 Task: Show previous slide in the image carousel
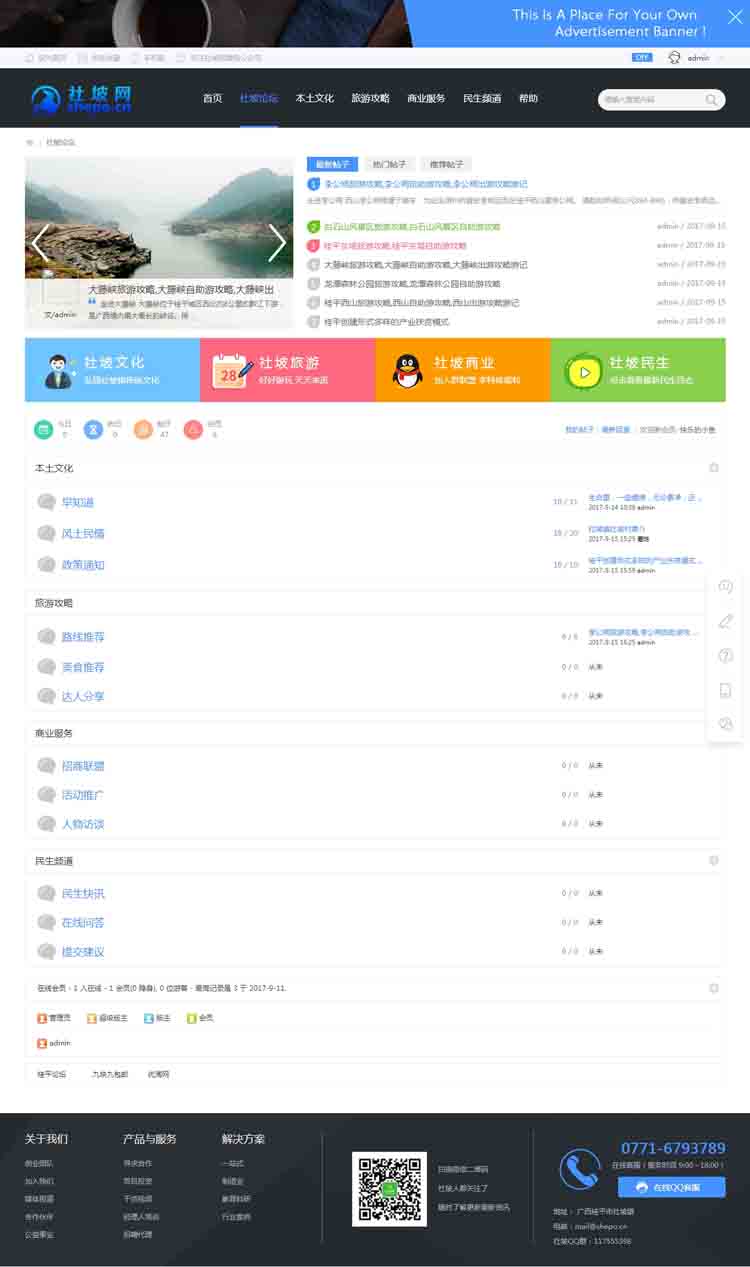[41, 242]
